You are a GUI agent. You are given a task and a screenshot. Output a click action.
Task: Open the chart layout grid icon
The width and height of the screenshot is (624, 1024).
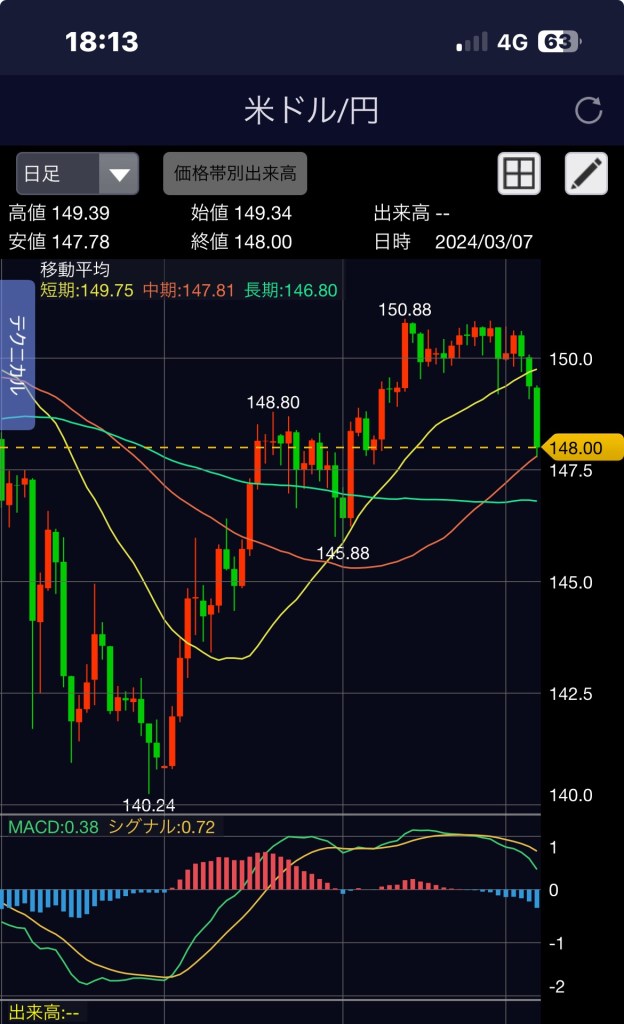(x=519, y=174)
